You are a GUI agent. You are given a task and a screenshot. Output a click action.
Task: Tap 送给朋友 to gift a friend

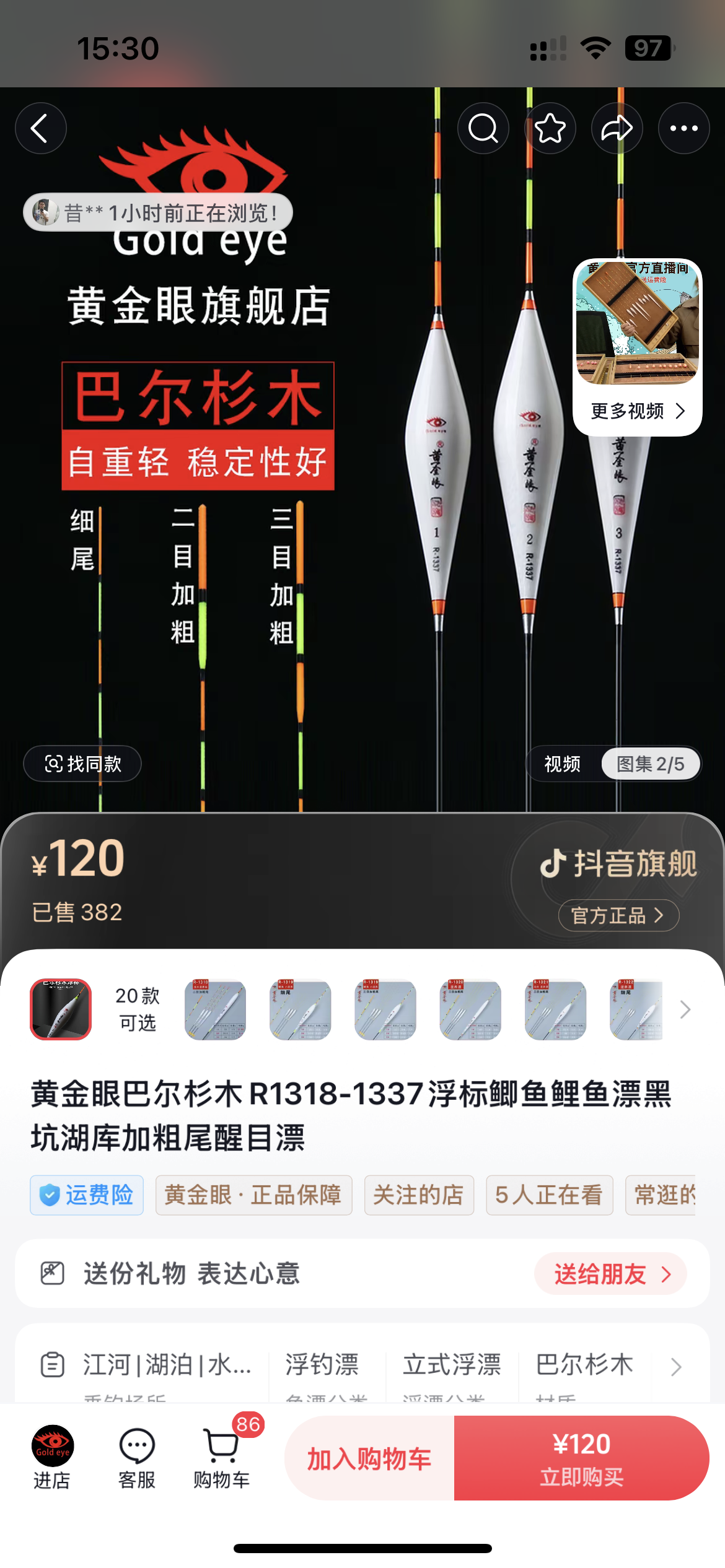tap(610, 1274)
